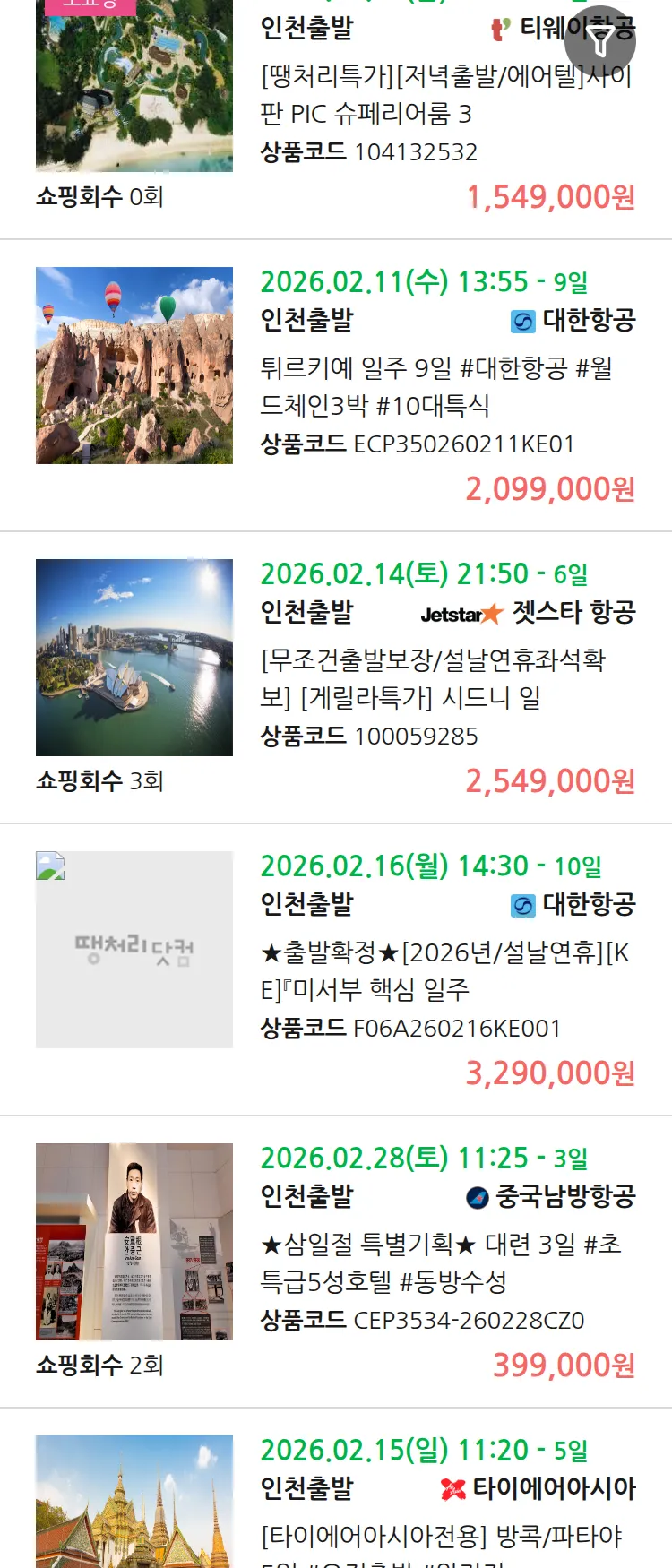Viewport: 672px width, 1568px height.
Task: Open the floating filter button
Action: click(x=600, y=41)
